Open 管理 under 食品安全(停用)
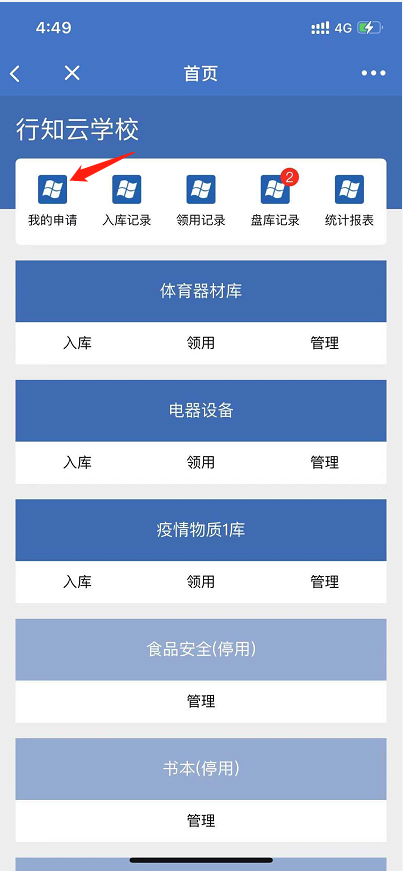The width and height of the screenshot is (403, 871). click(201, 702)
